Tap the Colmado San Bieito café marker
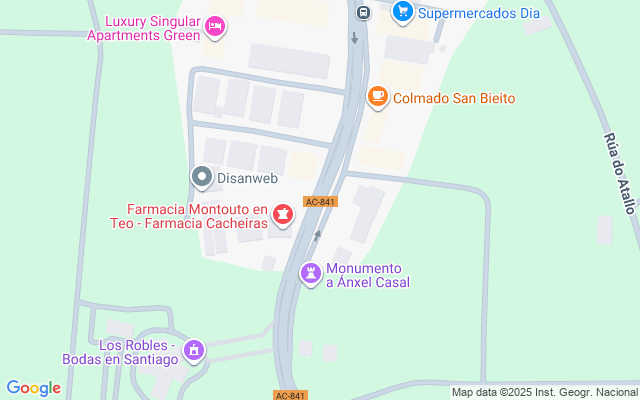The height and width of the screenshot is (400, 640). pyautogui.click(x=377, y=97)
